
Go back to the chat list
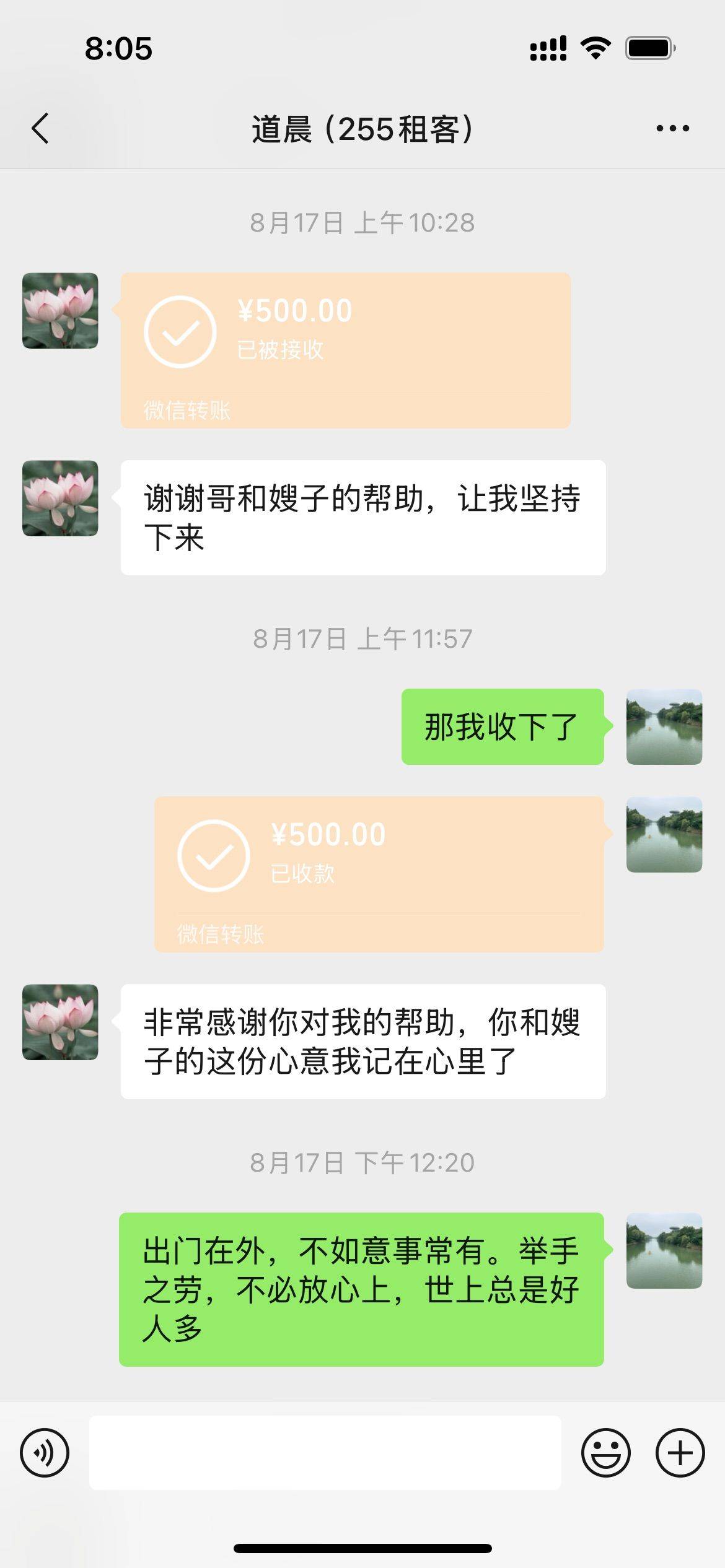[40, 129]
